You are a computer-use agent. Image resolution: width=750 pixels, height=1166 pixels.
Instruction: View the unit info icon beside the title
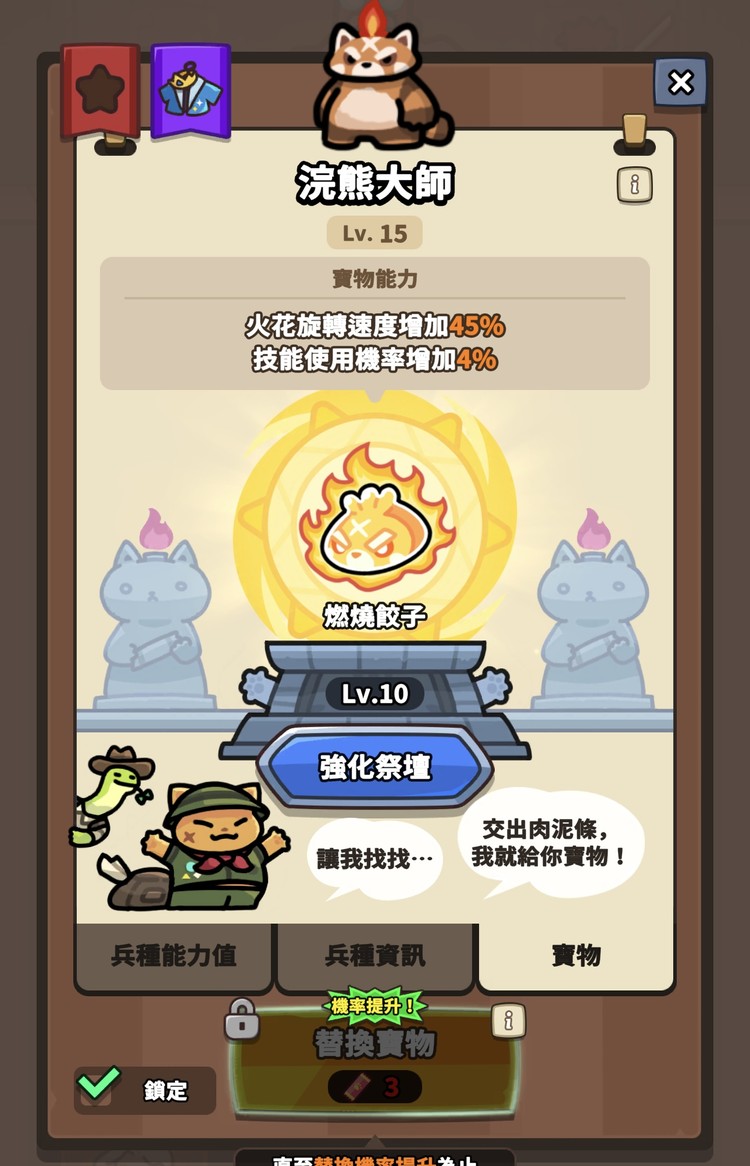coord(635,184)
